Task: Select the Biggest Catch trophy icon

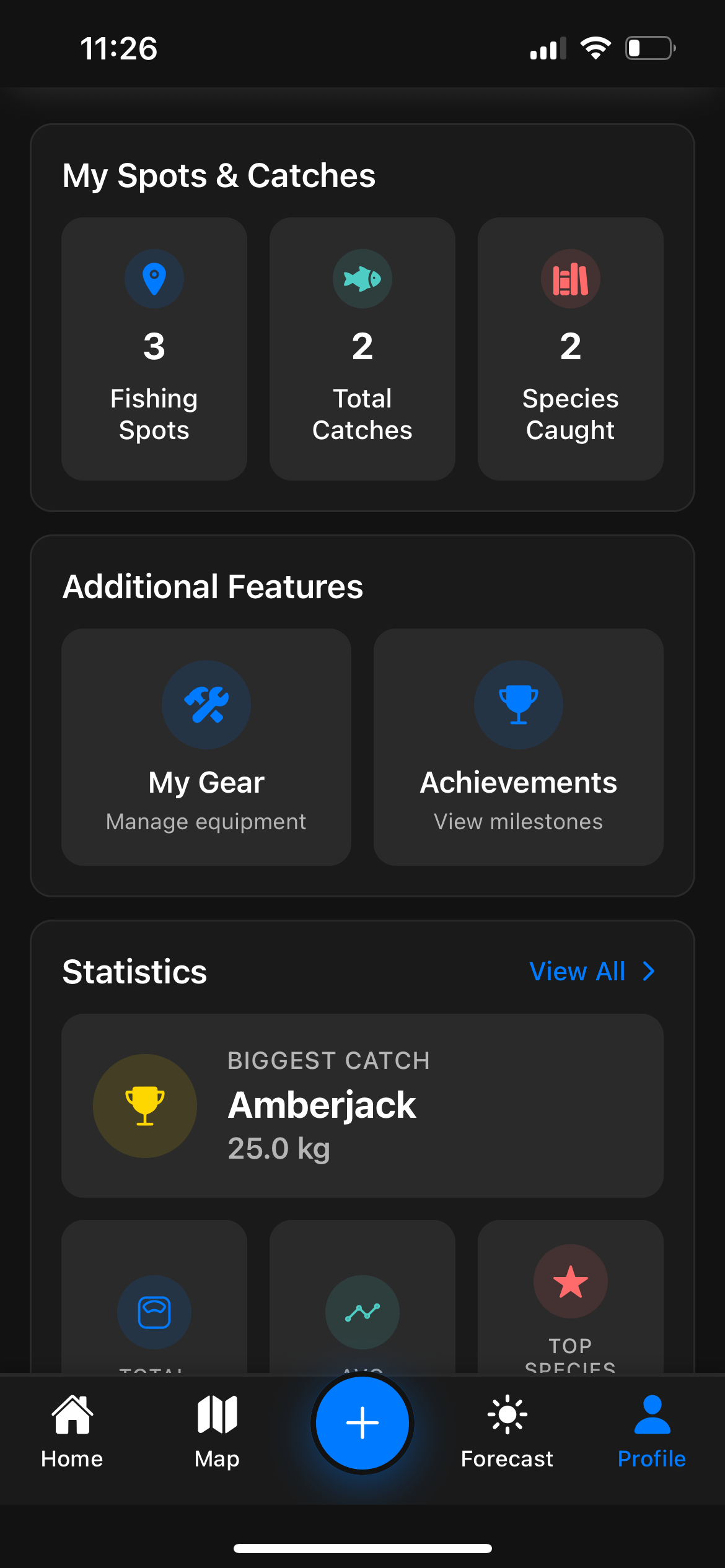Action: (144, 1106)
